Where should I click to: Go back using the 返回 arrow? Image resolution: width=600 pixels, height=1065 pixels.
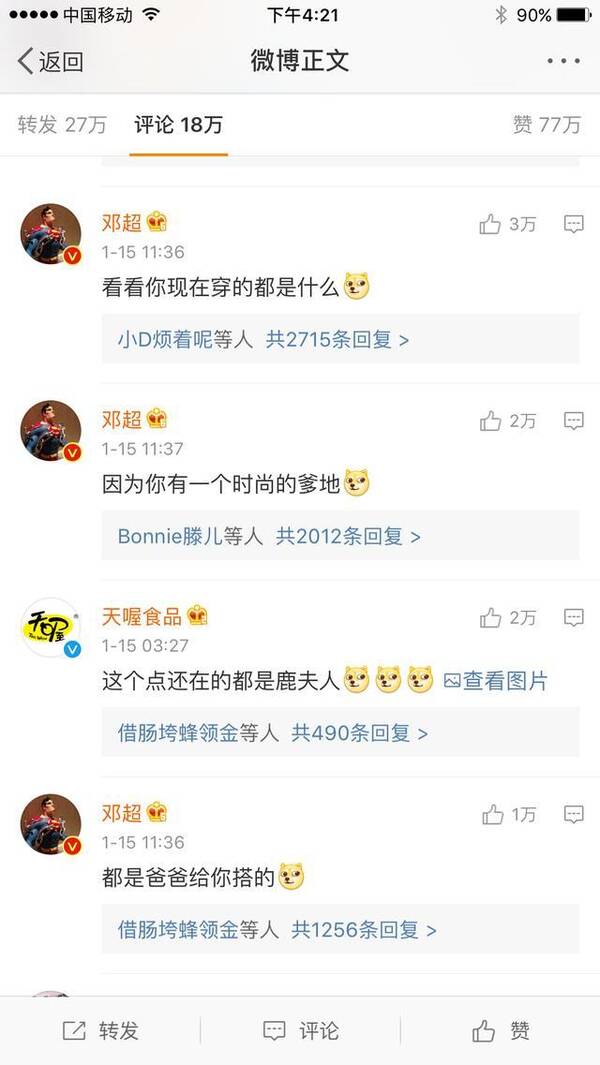pos(50,61)
